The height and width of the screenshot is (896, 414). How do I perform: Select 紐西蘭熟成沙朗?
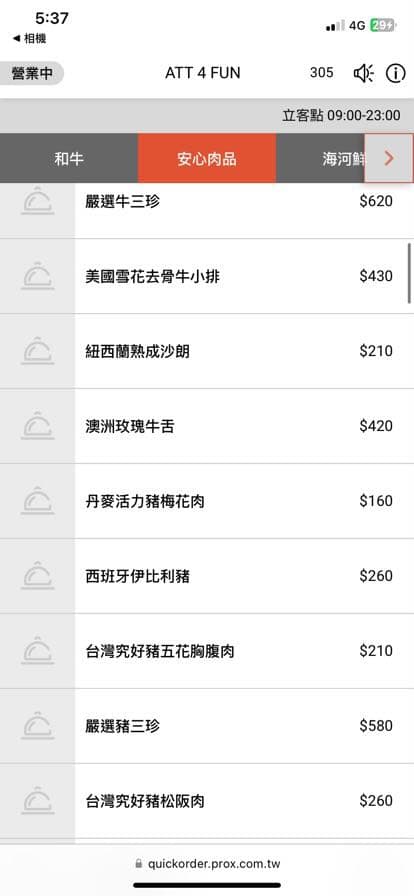(207, 351)
